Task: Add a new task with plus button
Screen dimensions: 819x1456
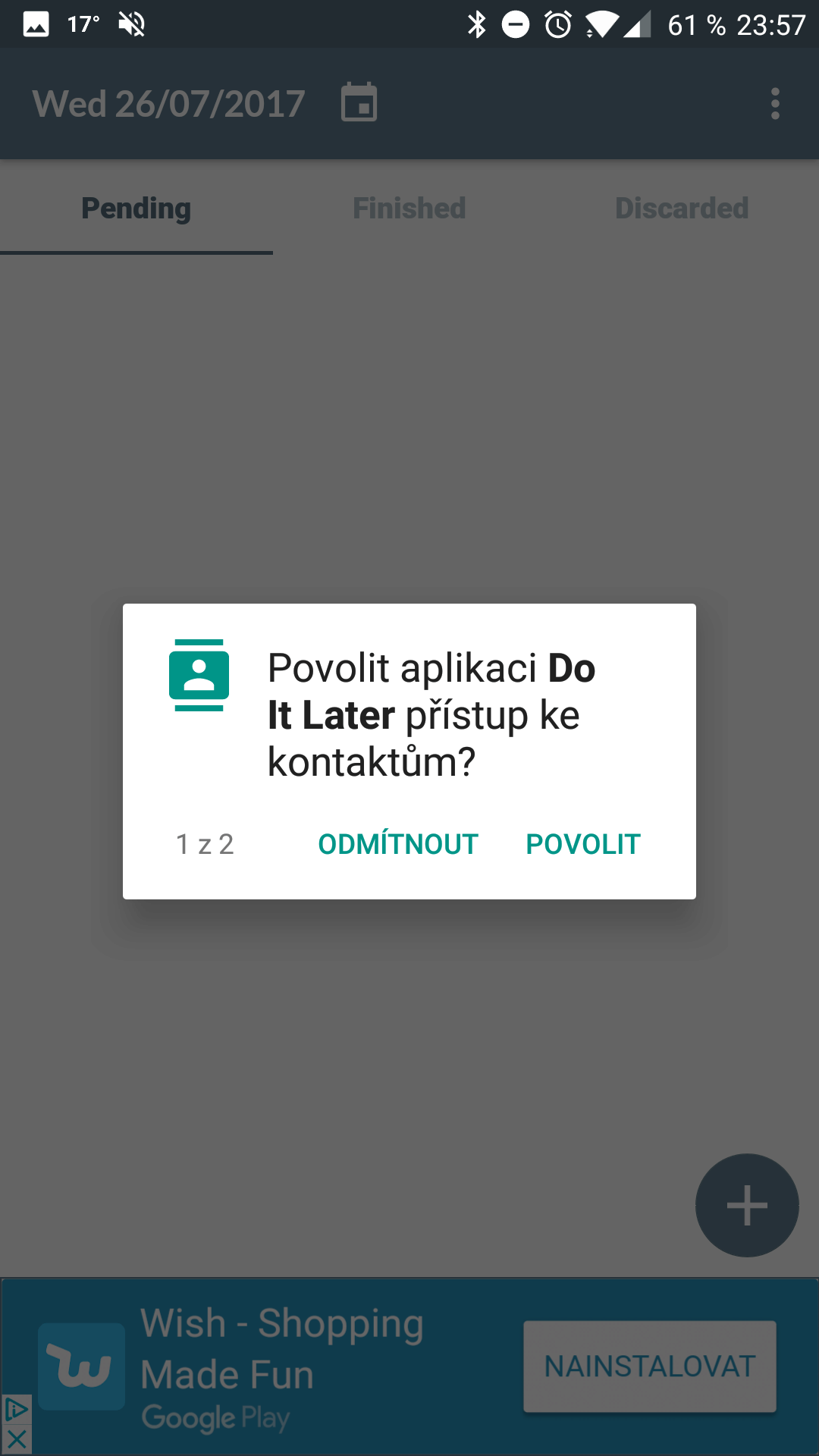Action: point(747,1205)
